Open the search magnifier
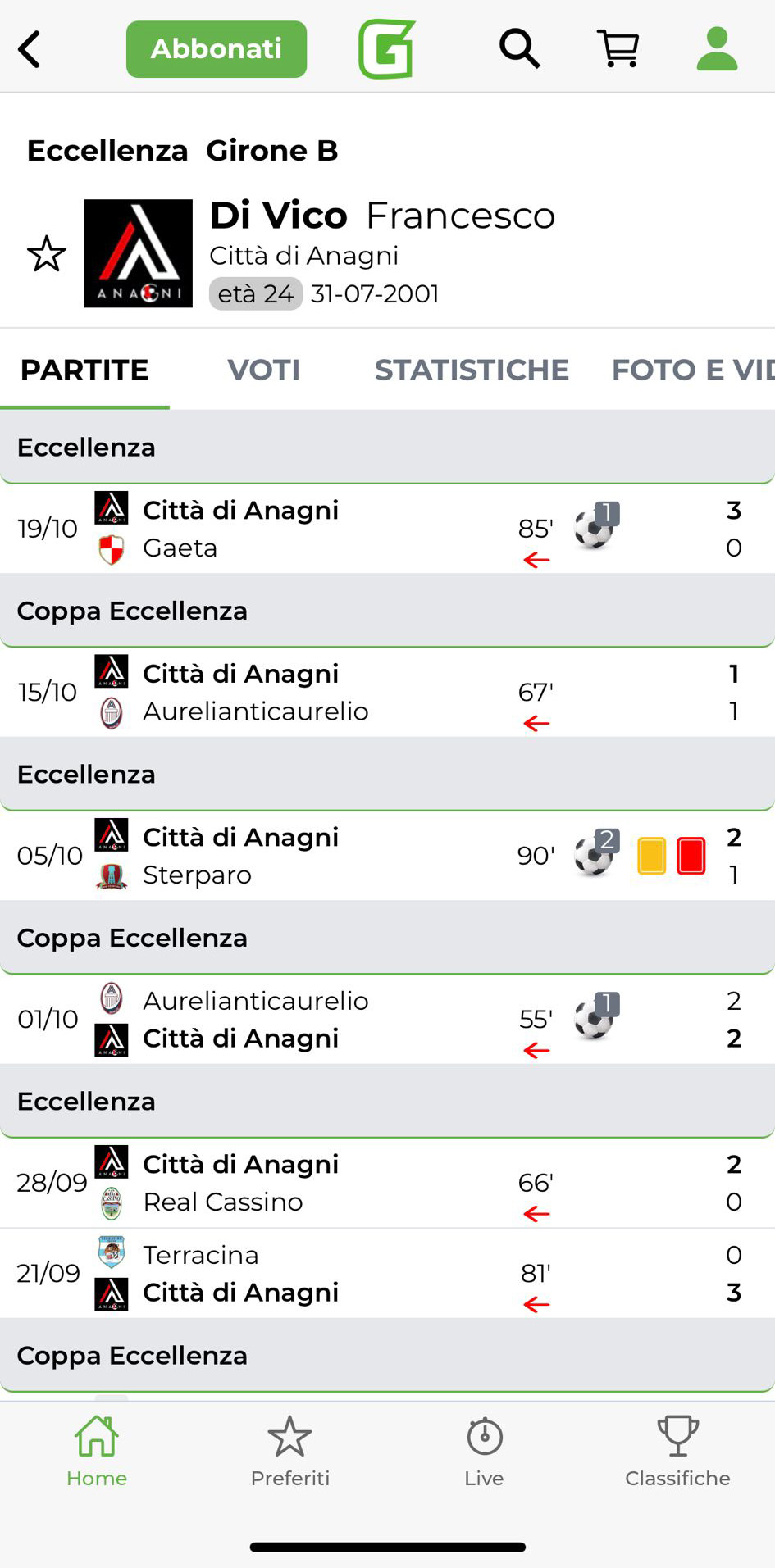The image size is (775, 1568). coord(519,49)
